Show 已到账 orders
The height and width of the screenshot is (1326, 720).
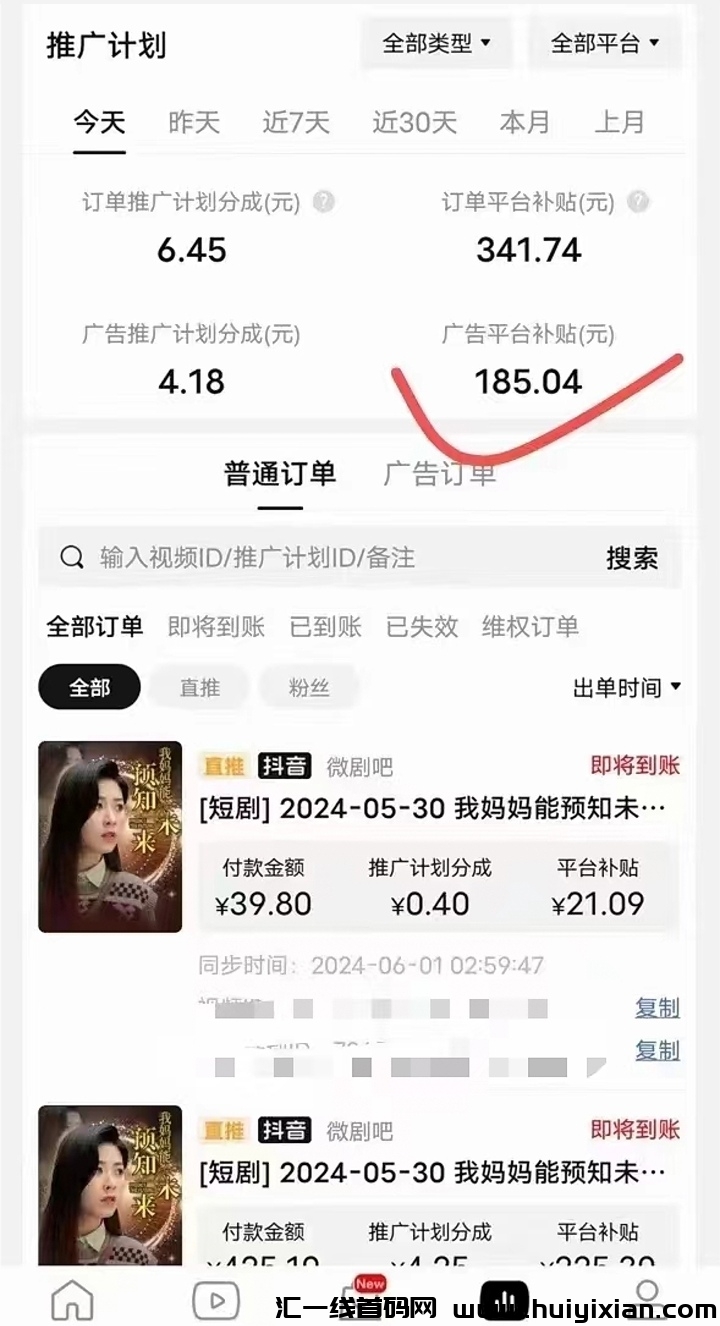326,627
